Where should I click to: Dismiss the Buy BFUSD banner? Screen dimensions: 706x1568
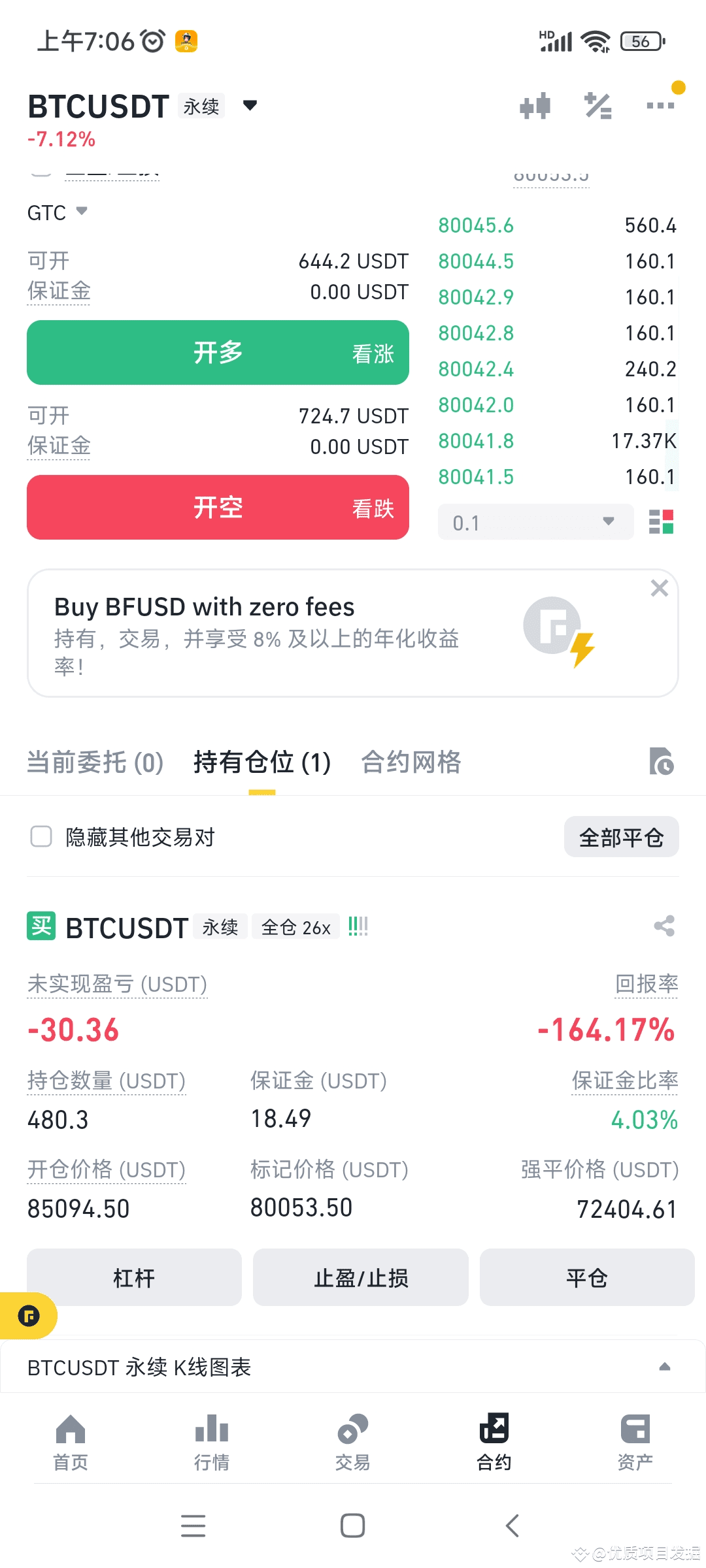[659, 588]
